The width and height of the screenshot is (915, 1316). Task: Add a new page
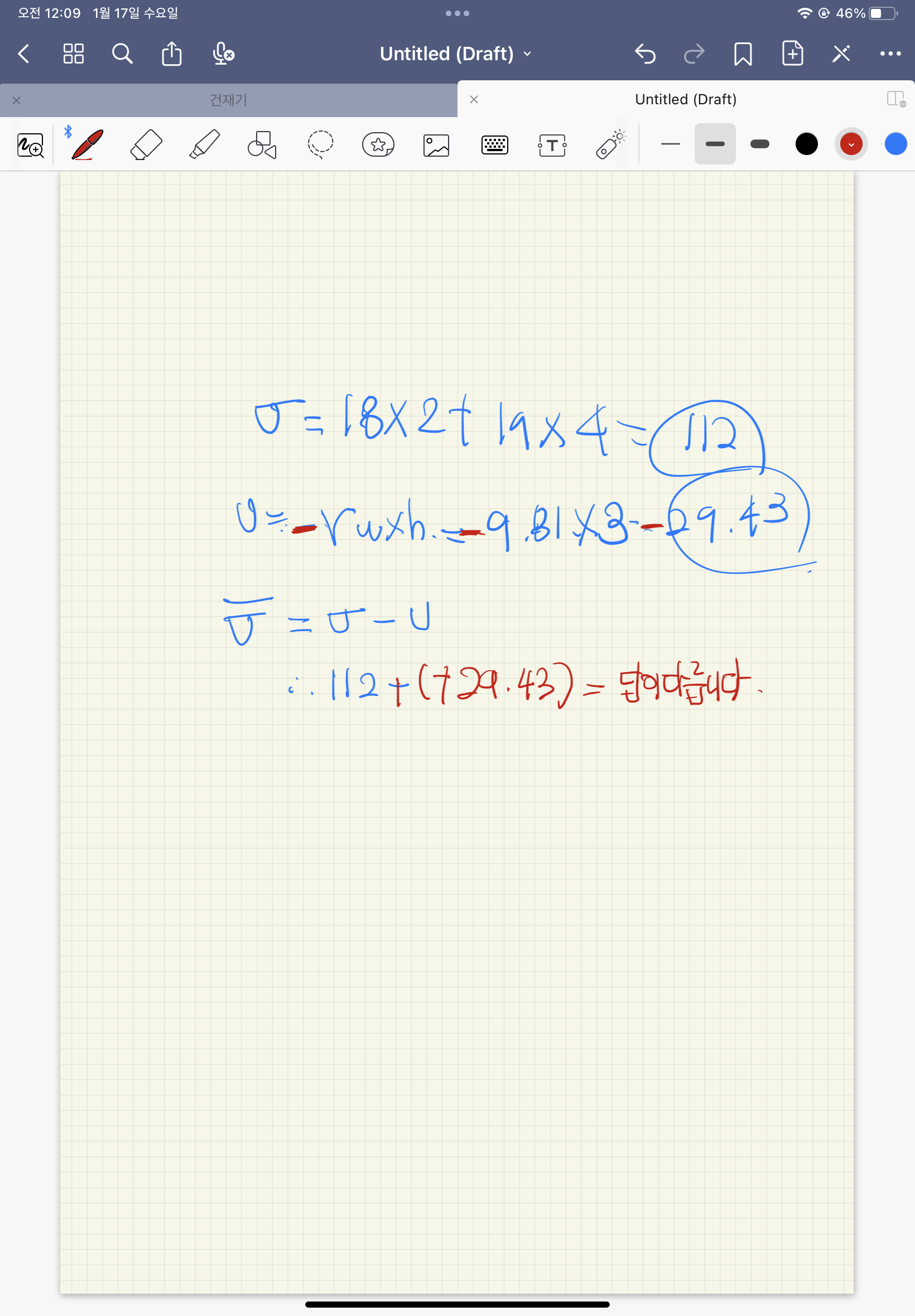(x=792, y=54)
